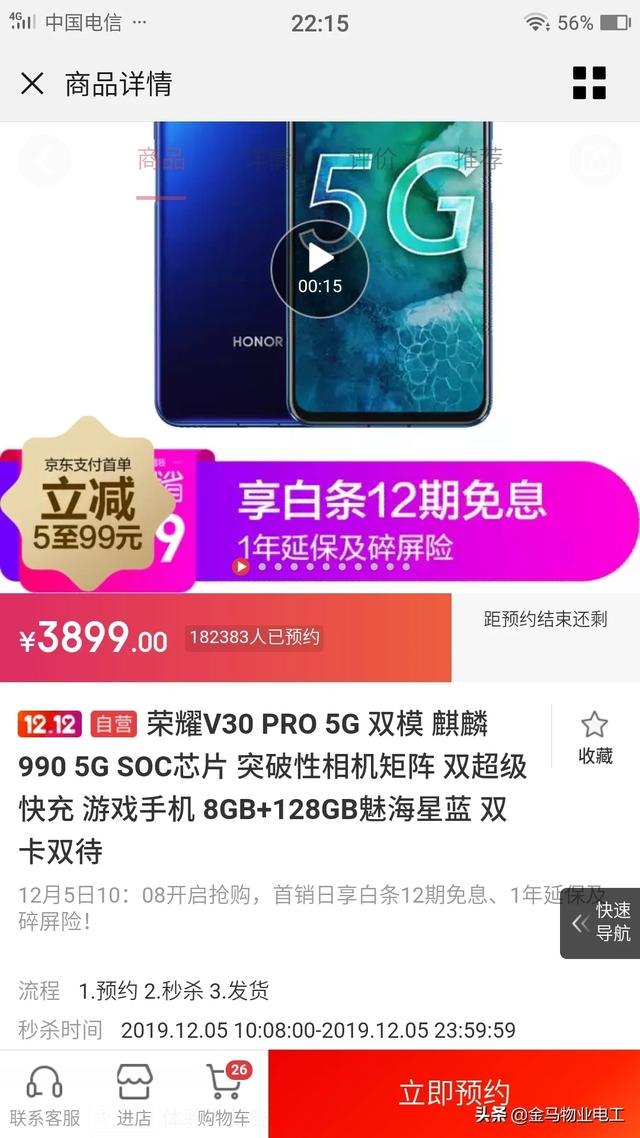Image resolution: width=640 pixels, height=1138 pixels.
Task: Tap 立即预约 to reserve now
Action: click(454, 1092)
